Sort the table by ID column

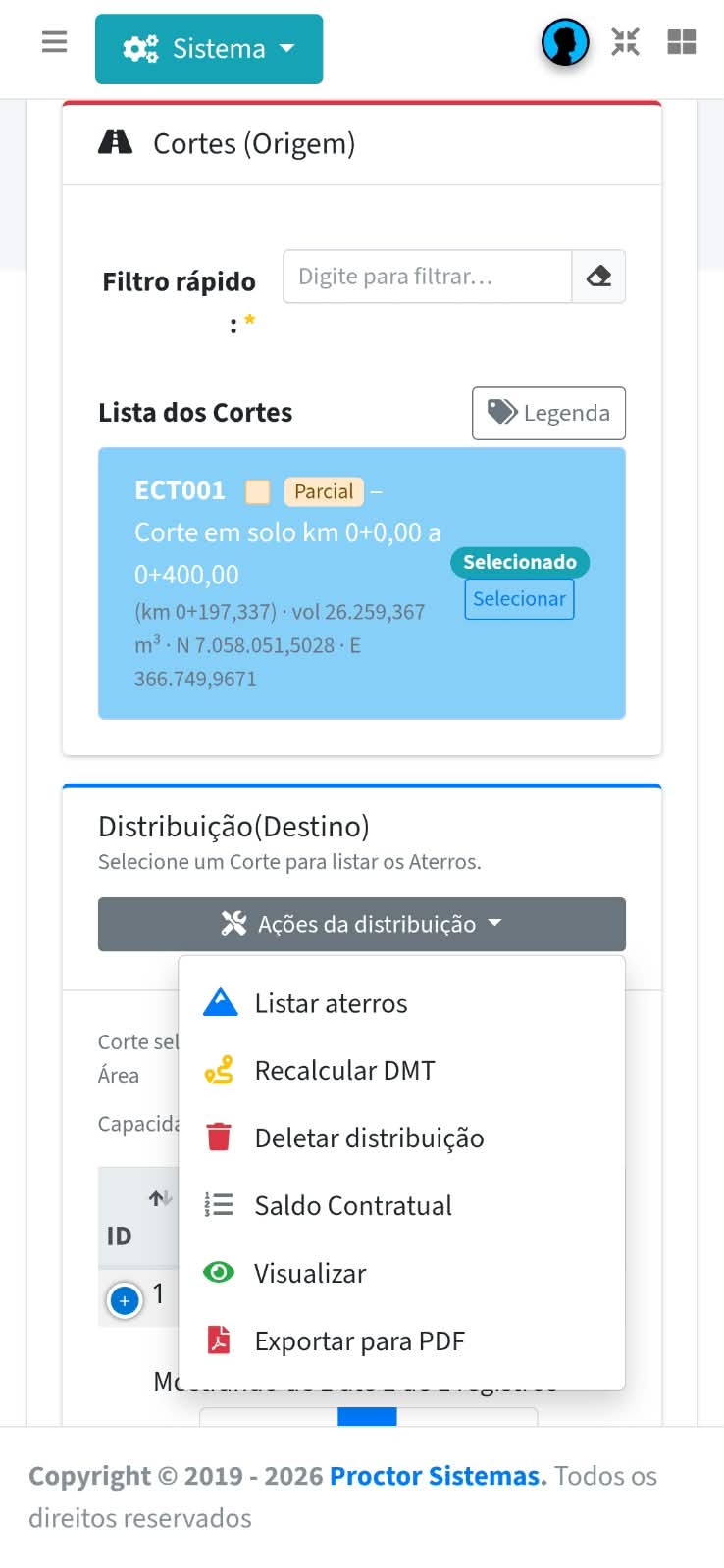click(139, 1217)
